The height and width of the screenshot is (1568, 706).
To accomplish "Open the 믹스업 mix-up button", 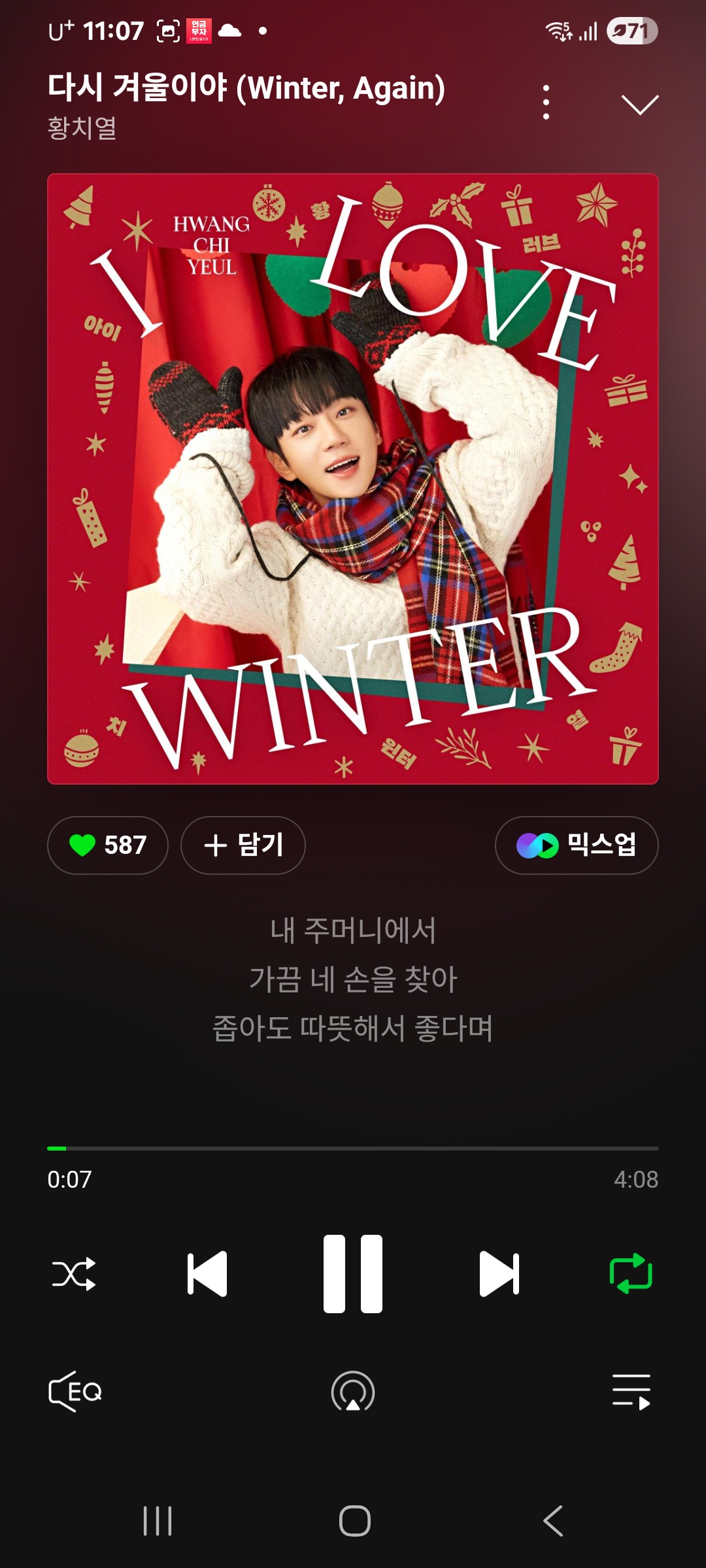I will click(x=577, y=845).
